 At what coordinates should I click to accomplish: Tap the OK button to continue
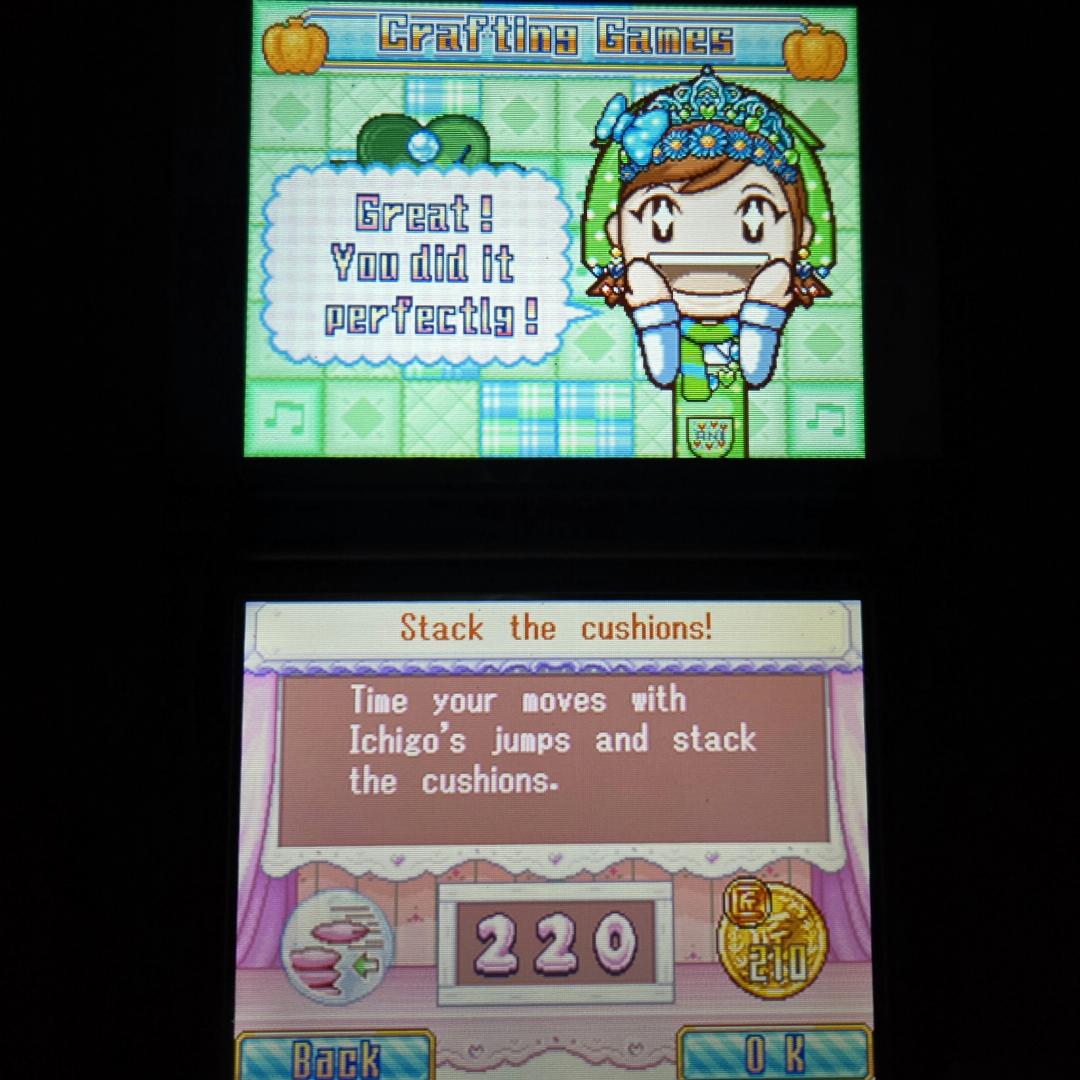tap(775, 1055)
